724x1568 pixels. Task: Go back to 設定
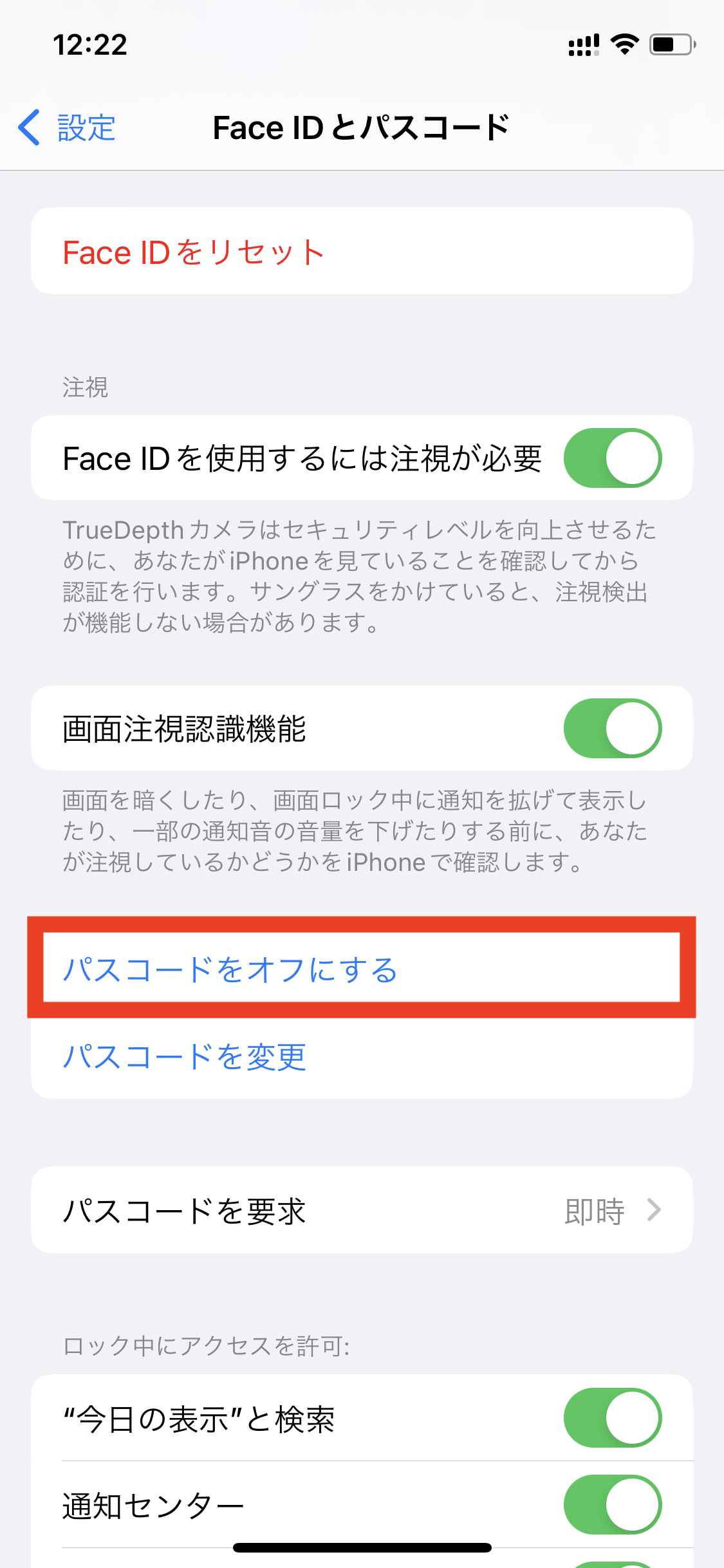(x=67, y=127)
